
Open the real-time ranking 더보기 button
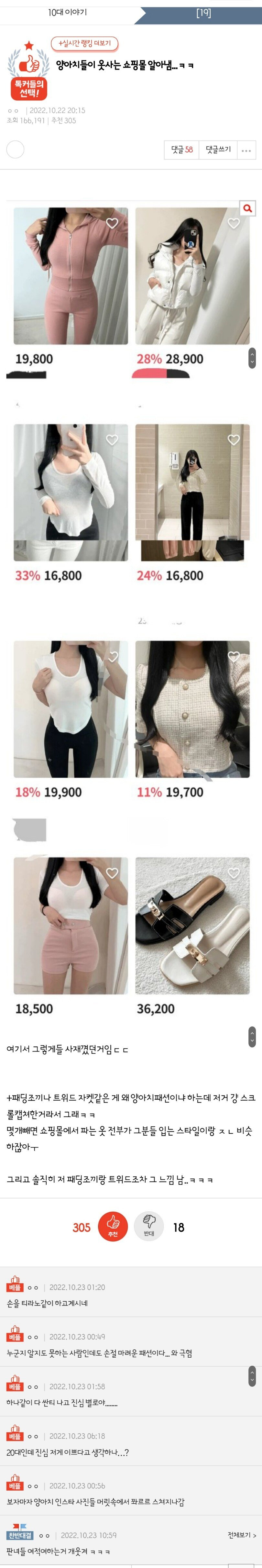(x=84, y=43)
